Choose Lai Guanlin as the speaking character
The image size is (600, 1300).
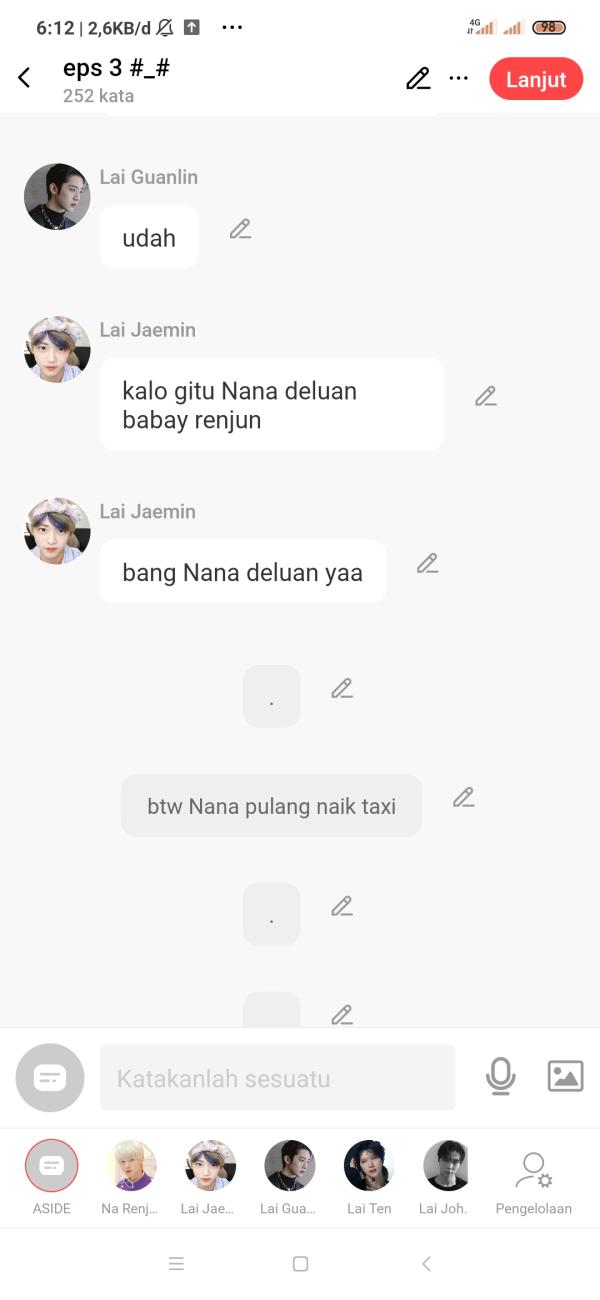pyautogui.click(x=290, y=1166)
